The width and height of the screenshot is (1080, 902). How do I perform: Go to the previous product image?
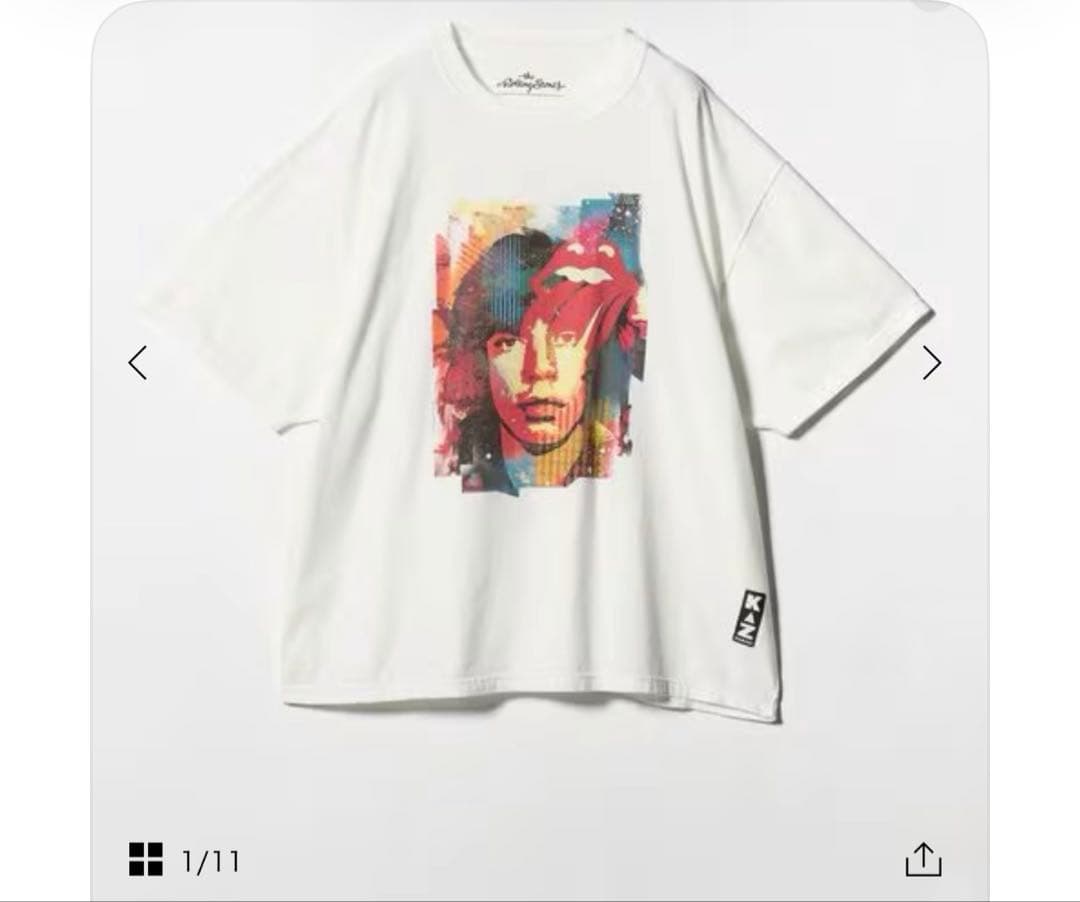tap(138, 362)
